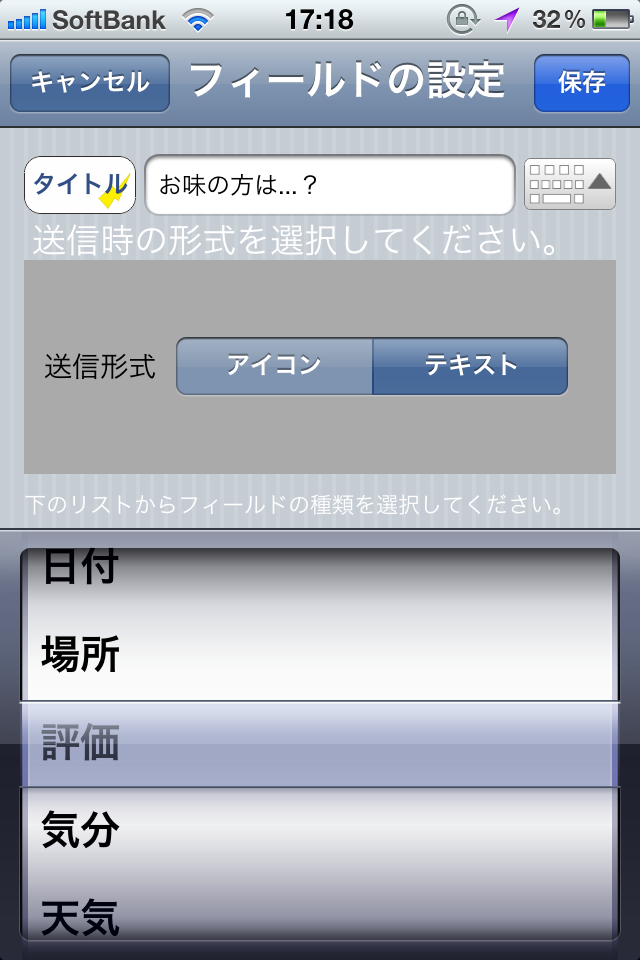
Task: Save the field settings with 保存
Action: tap(581, 82)
